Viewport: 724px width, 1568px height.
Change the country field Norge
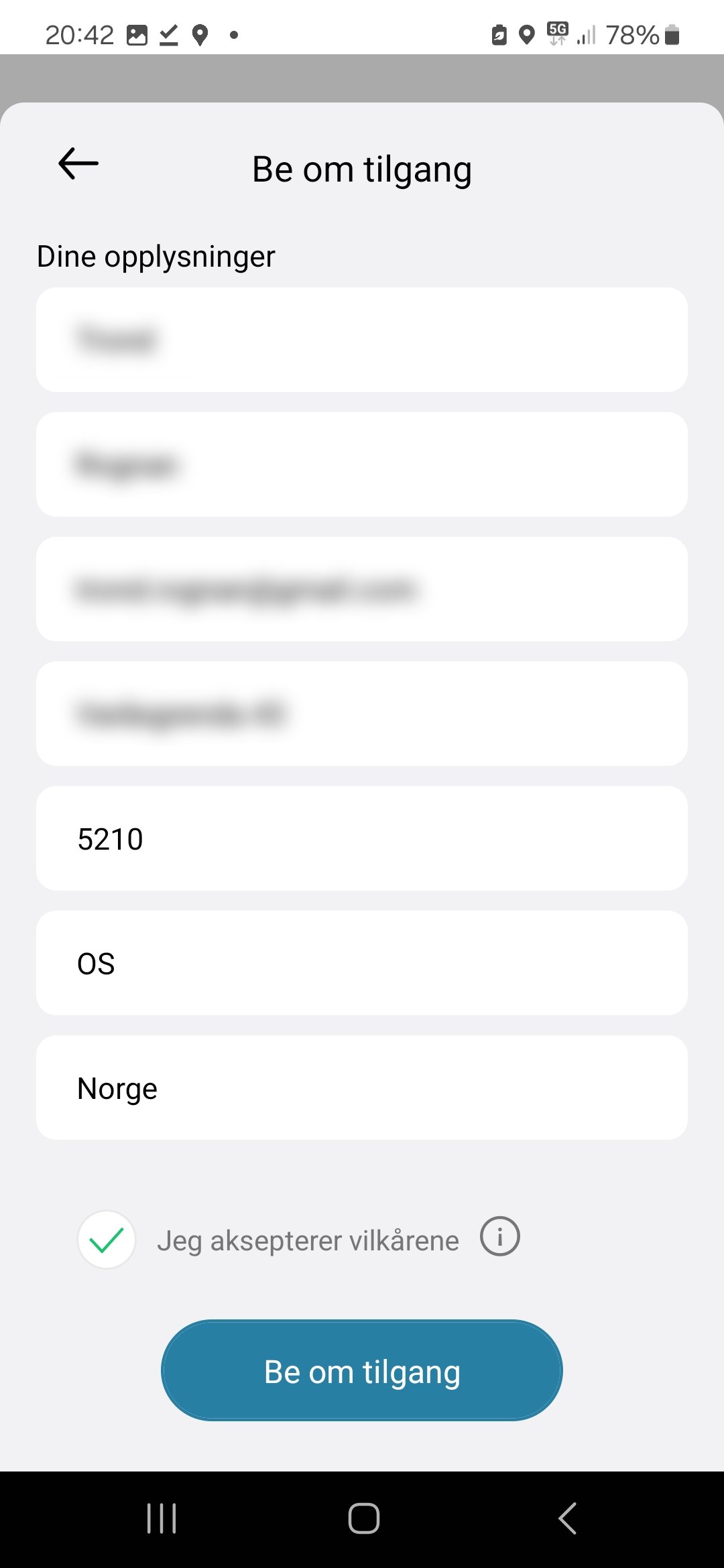coord(362,1088)
